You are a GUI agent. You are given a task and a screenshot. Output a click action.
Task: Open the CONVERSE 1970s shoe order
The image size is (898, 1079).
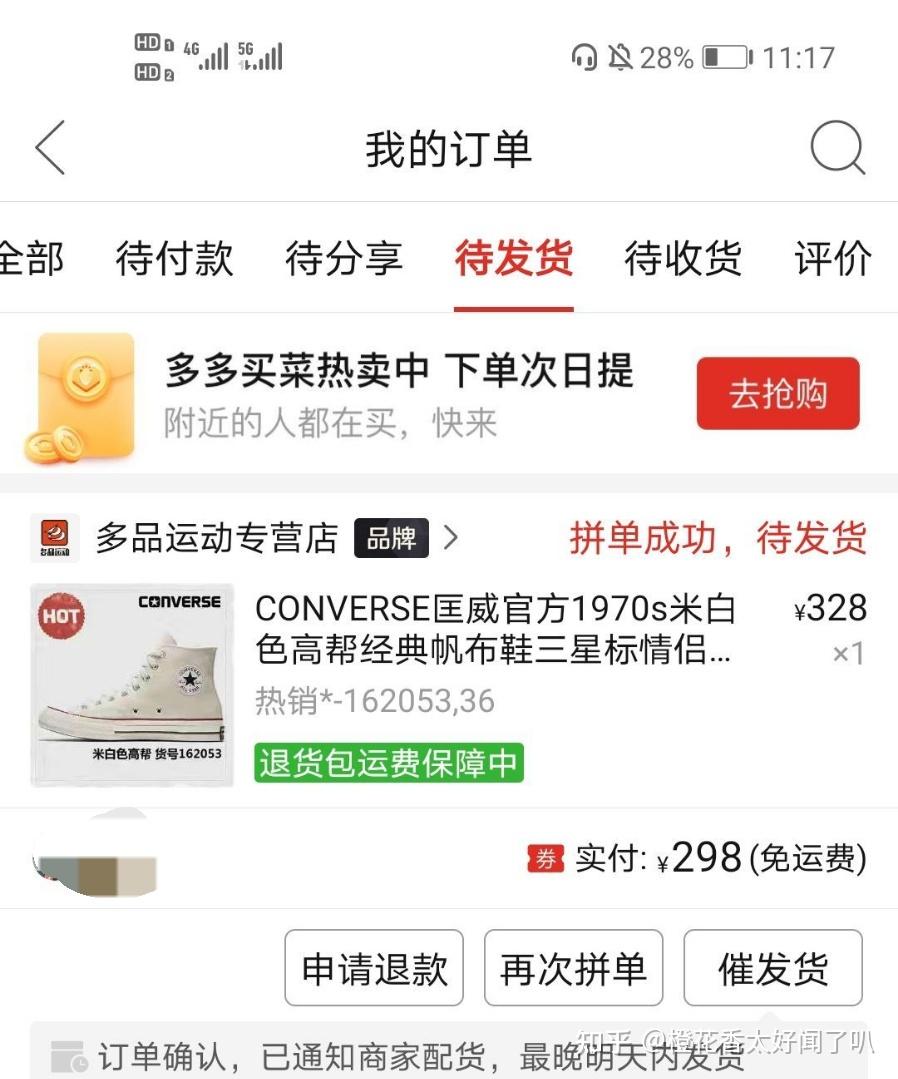point(493,629)
